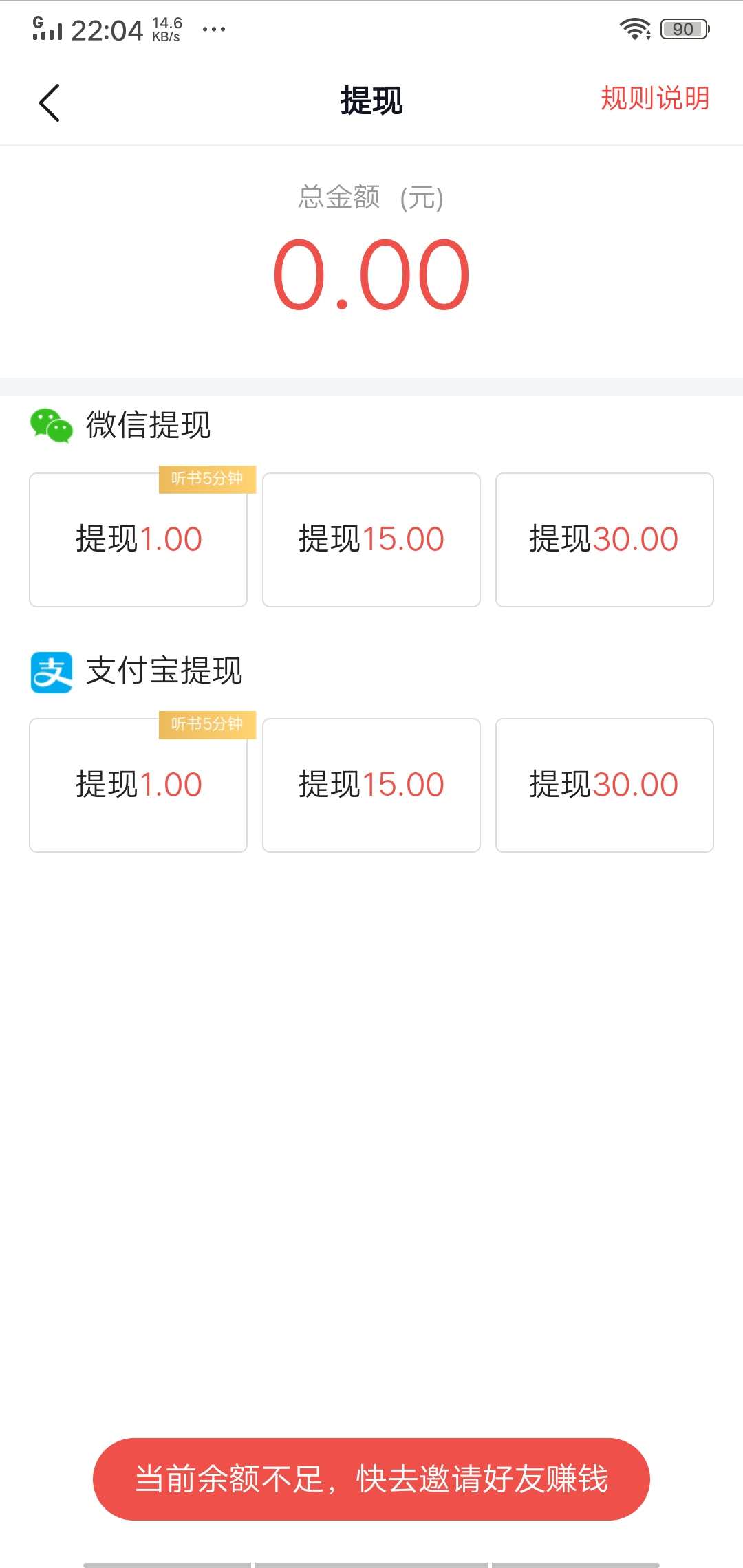Click the 听书5分钟 badge on Alipay card
This screenshot has width=743, height=1568.
coord(206,726)
